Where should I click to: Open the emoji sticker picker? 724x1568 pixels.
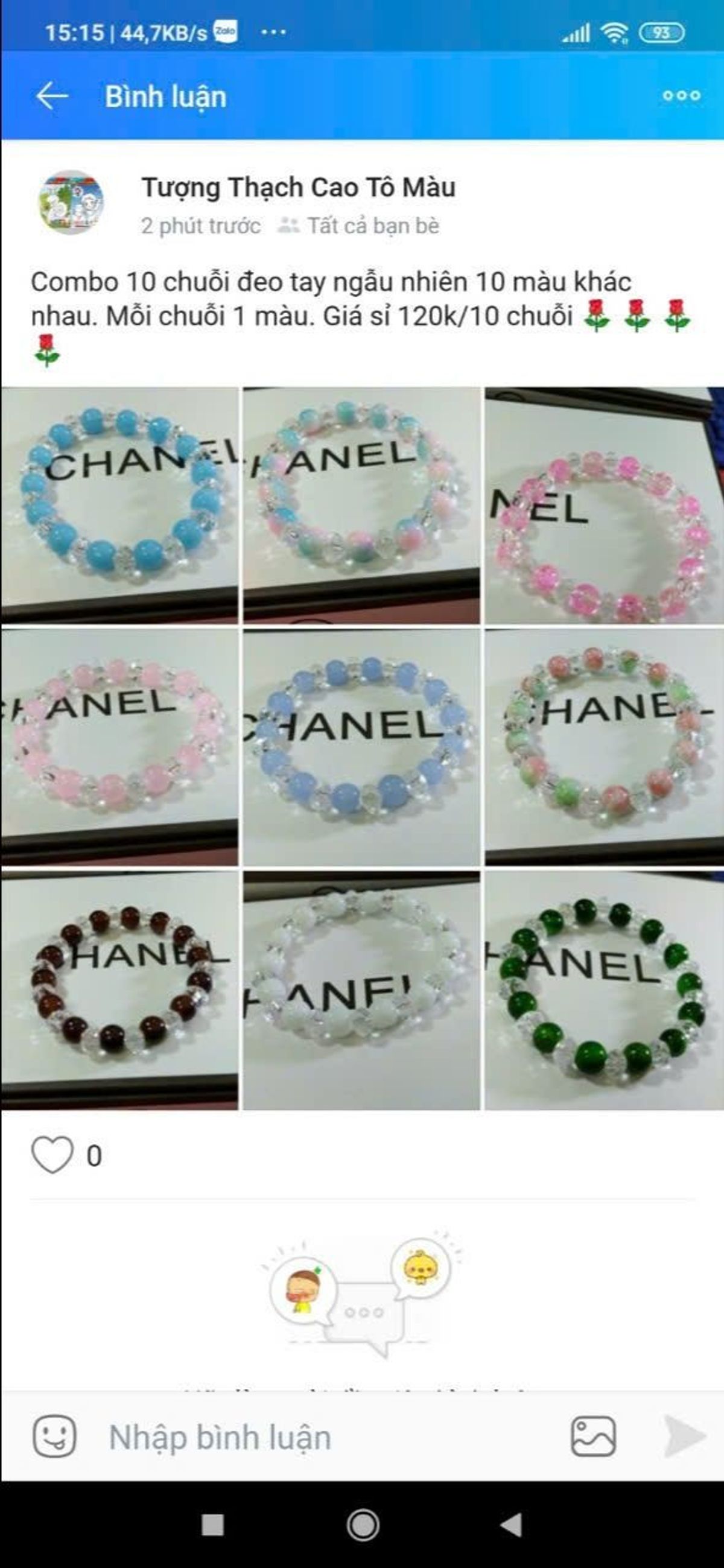click(54, 1436)
